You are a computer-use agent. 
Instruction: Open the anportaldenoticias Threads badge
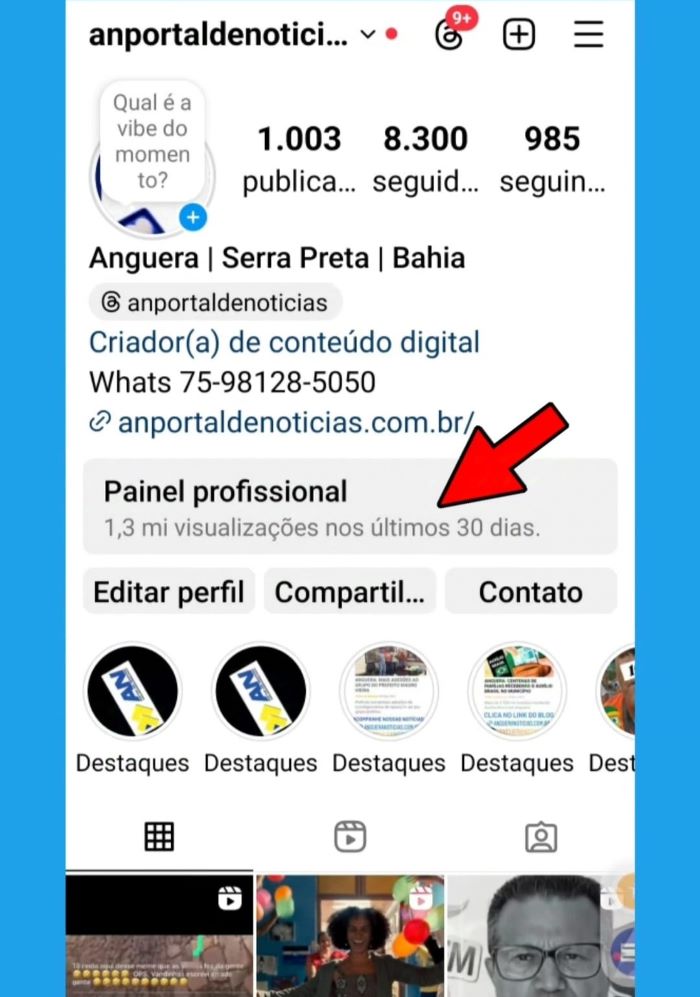215,302
